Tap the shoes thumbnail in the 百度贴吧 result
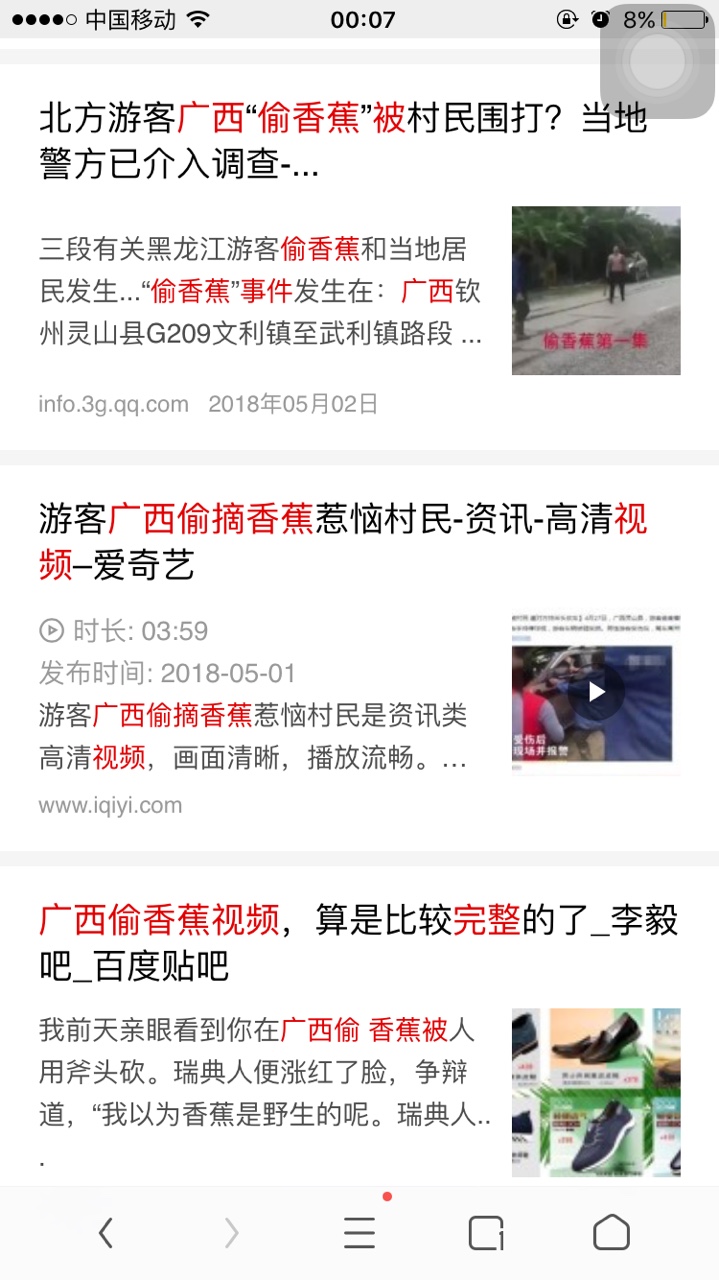This screenshot has height=1280, width=719. 596,1092
